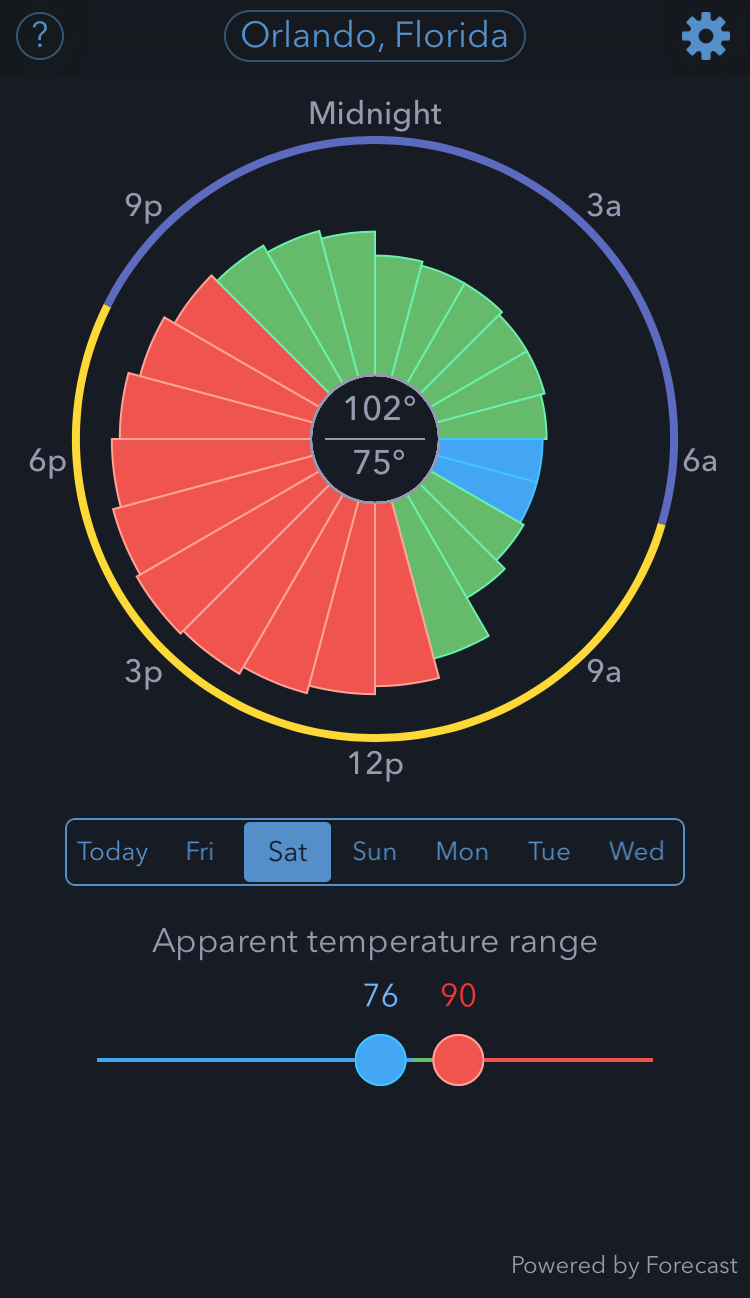The width and height of the screenshot is (750, 1298).
Task: Show Sunday's forecast
Action: [374, 852]
